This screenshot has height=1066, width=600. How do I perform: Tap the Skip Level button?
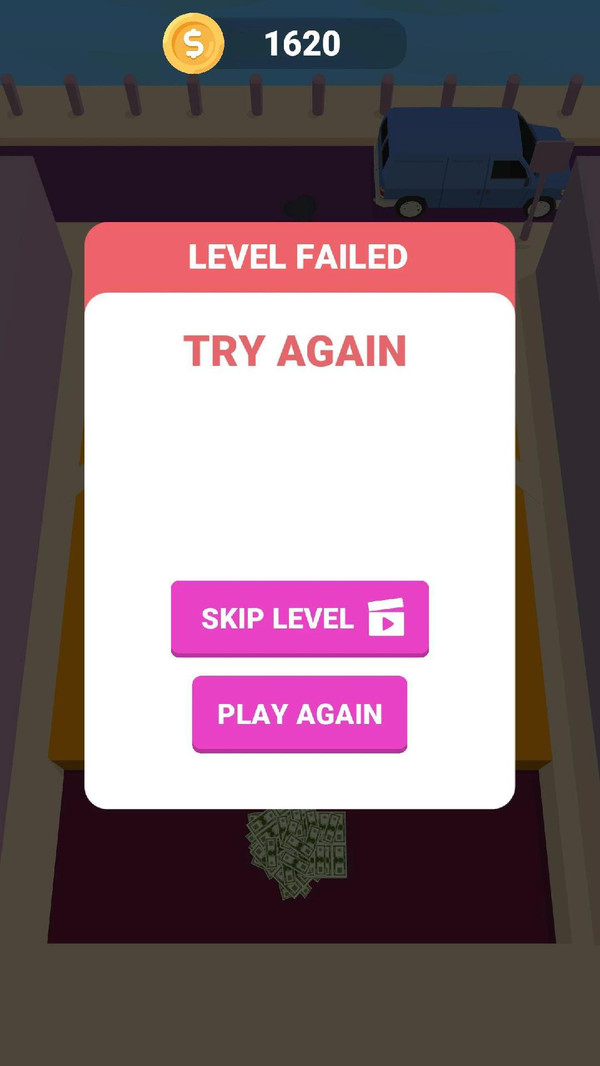pyautogui.click(x=300, y=618)
